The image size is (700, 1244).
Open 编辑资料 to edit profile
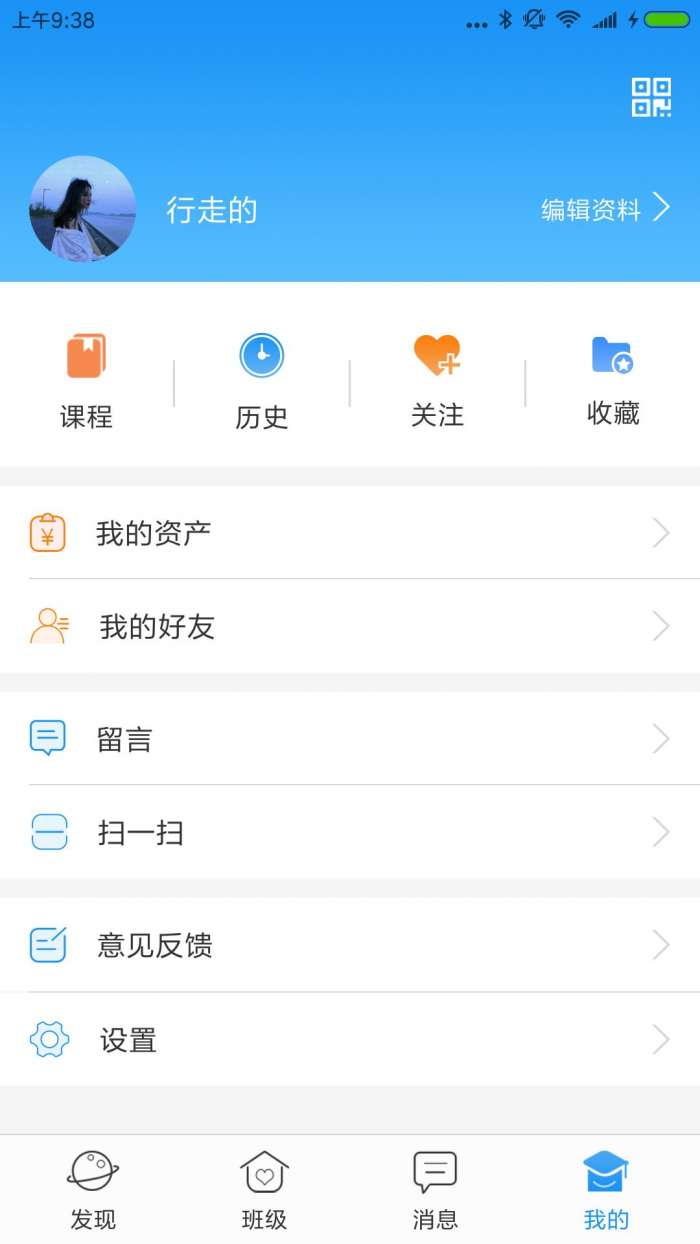pyautogui.click(x=604, y=209)
